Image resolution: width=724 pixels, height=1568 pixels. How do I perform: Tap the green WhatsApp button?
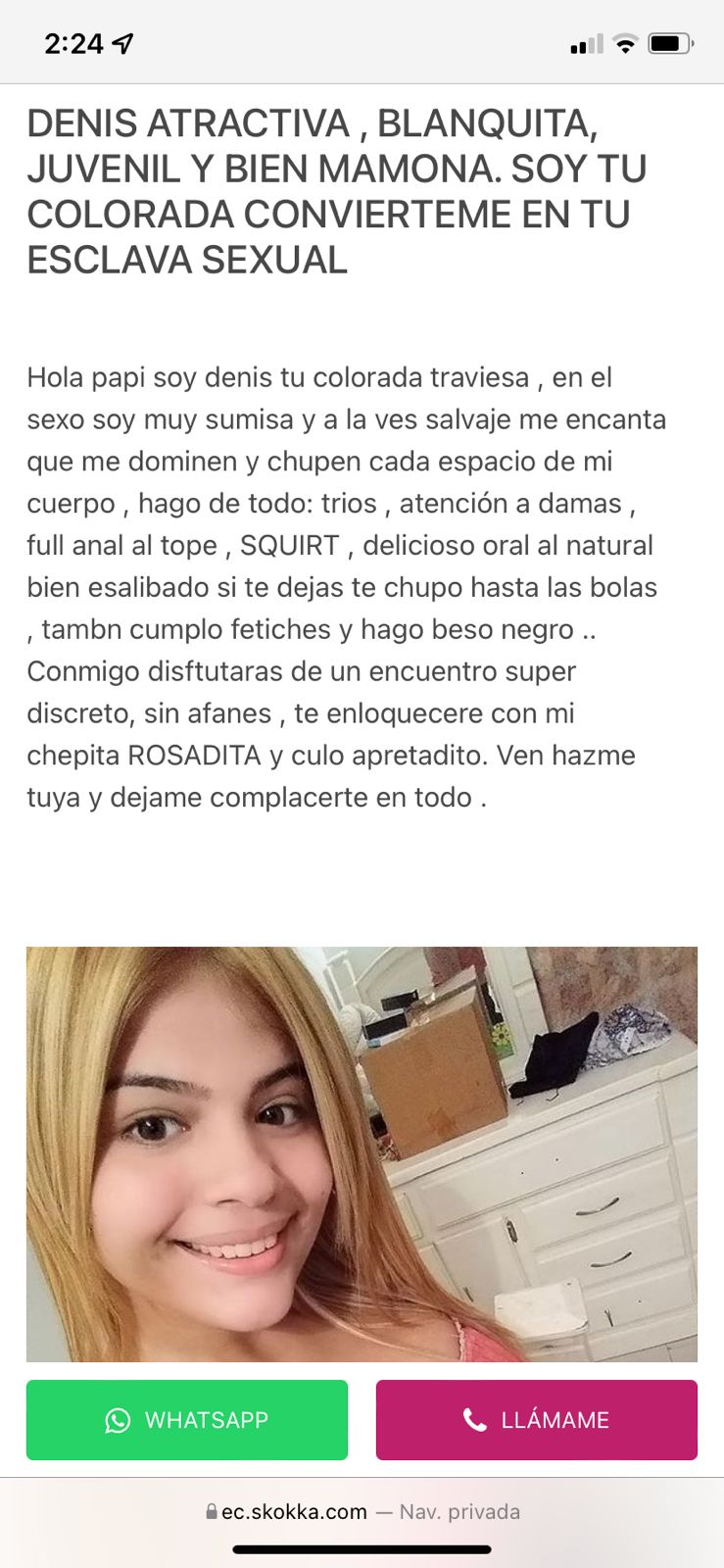[187, 1420]
